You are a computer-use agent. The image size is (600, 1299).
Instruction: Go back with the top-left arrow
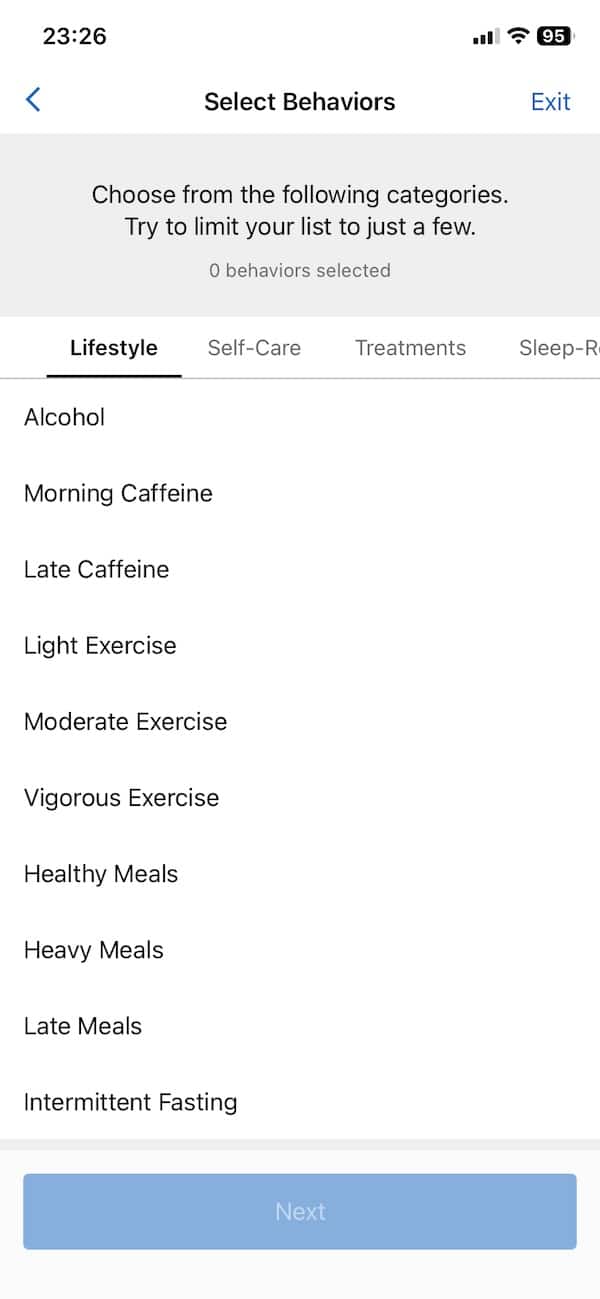[x=33, y=100]
